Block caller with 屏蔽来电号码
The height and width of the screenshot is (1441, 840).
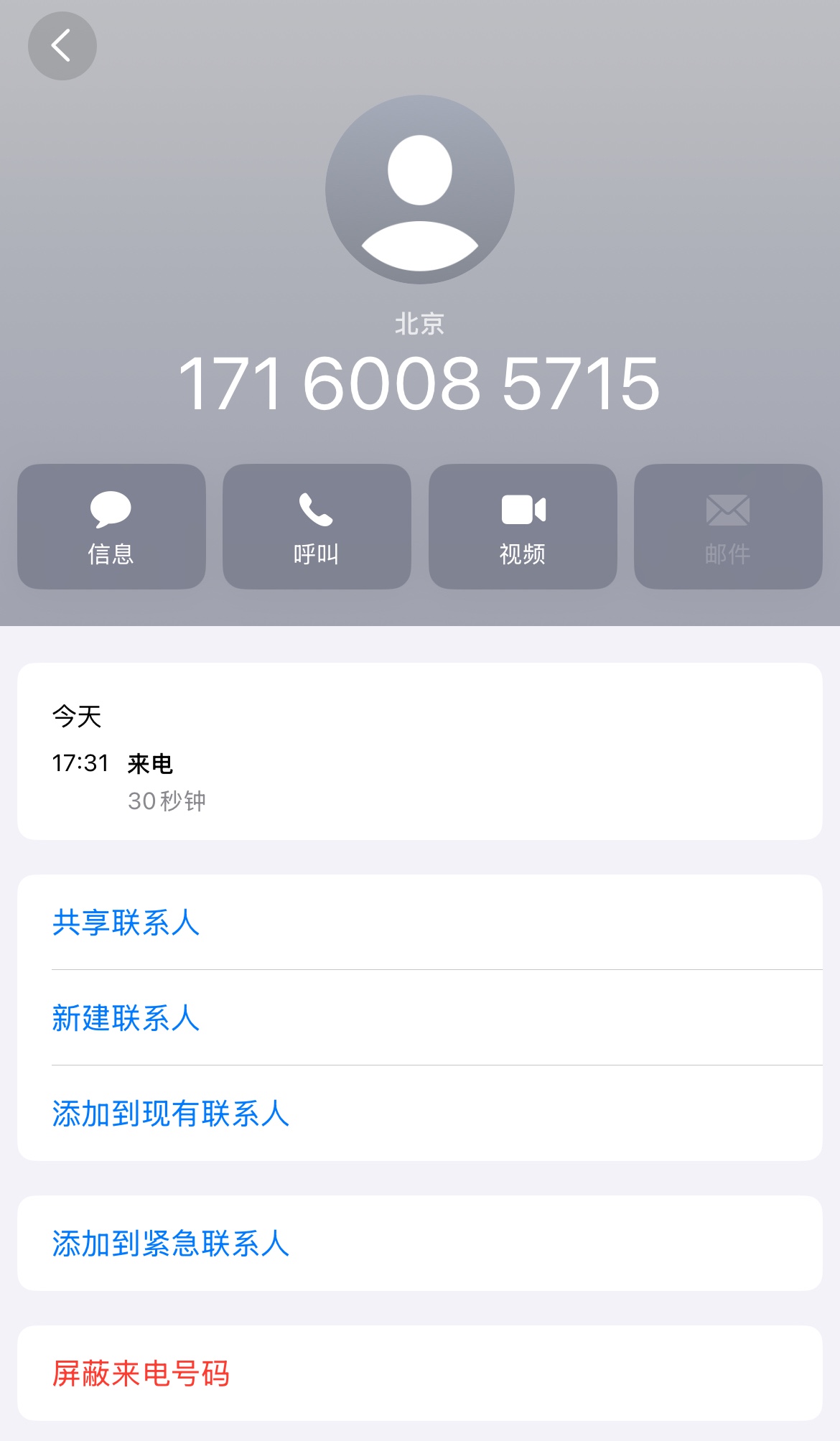point(141,1374)
